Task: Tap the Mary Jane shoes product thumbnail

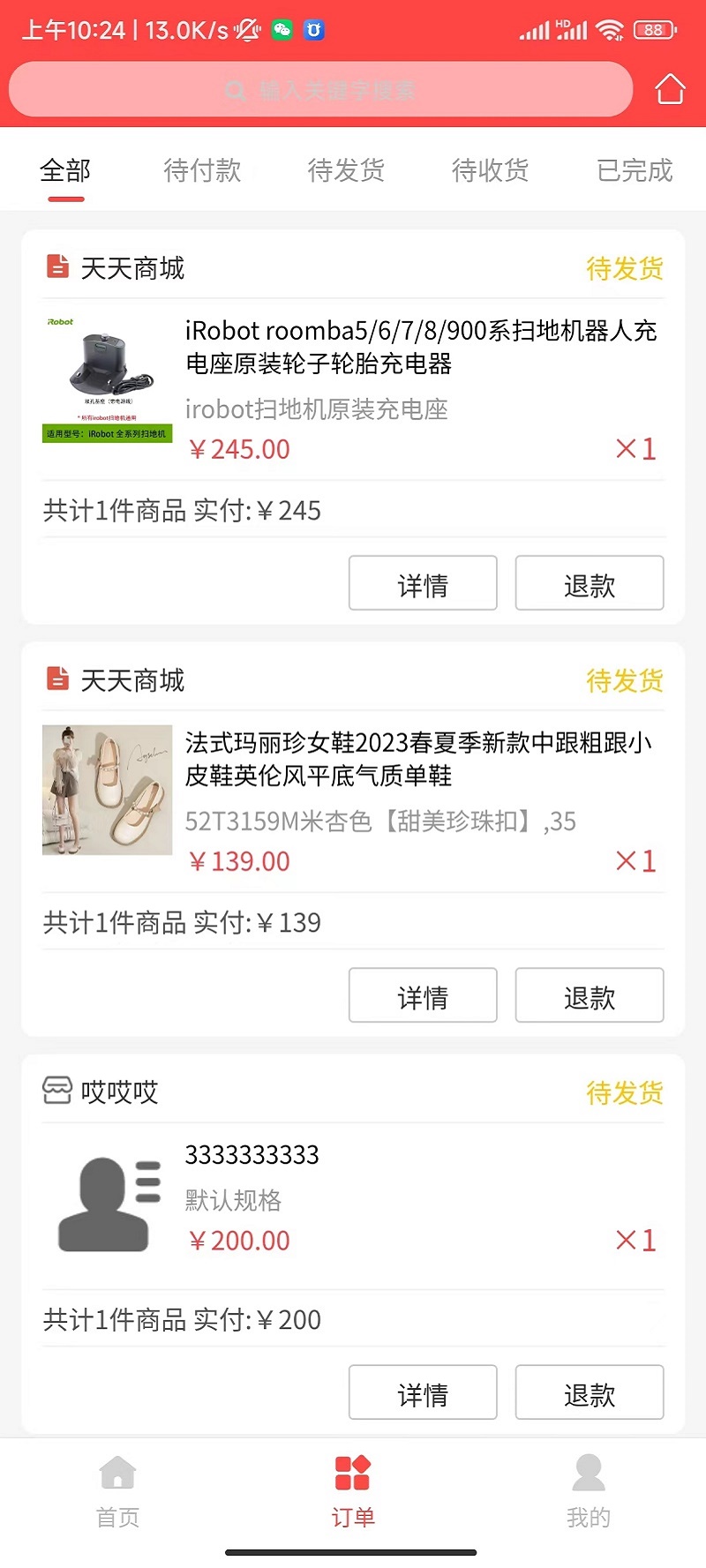Action: pyautogui.click(x=106, y=790)
